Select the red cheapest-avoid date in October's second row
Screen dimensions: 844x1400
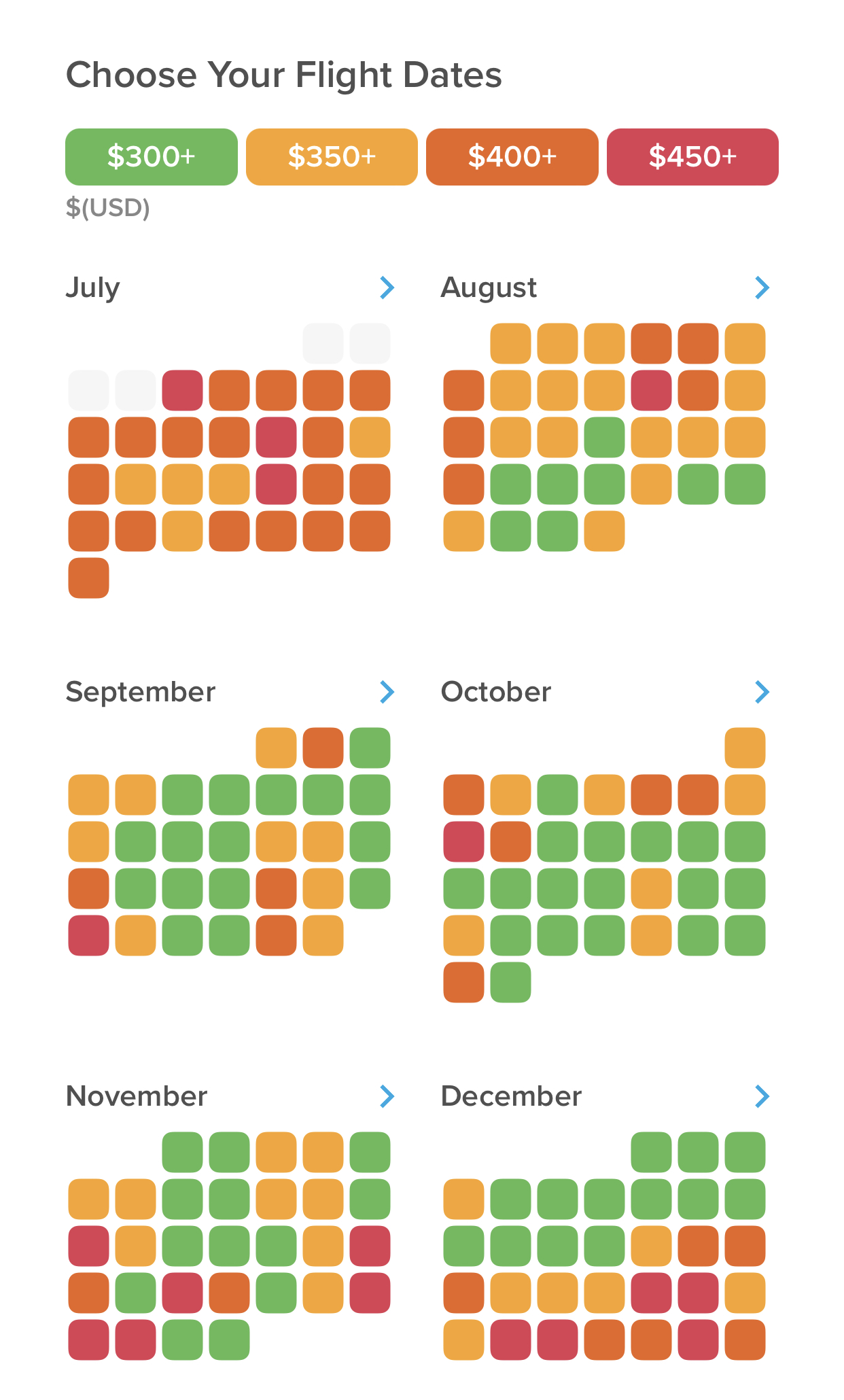coord(463,841)
